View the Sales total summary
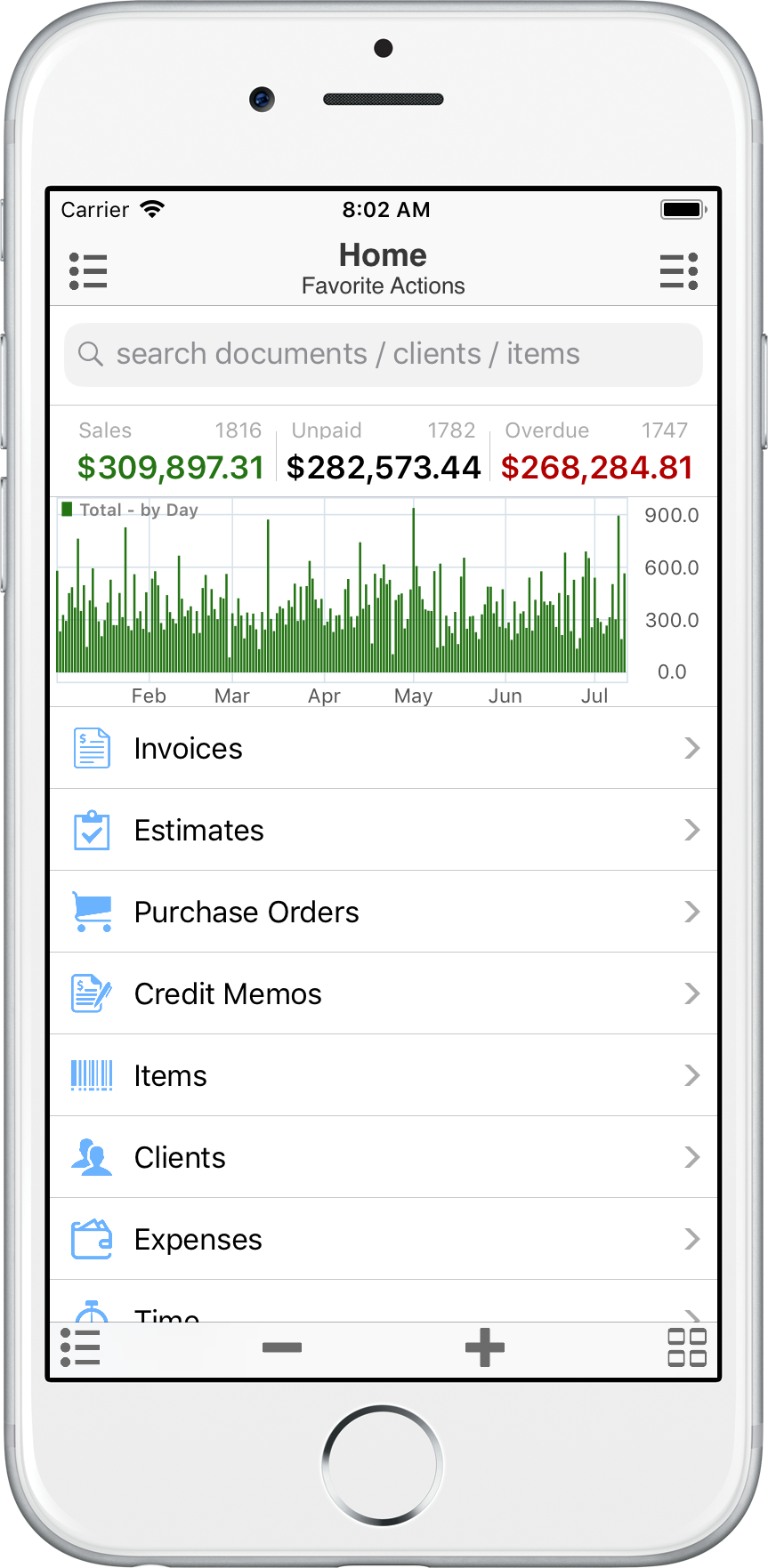768x1568 pixels. click(x=170, y=452)
